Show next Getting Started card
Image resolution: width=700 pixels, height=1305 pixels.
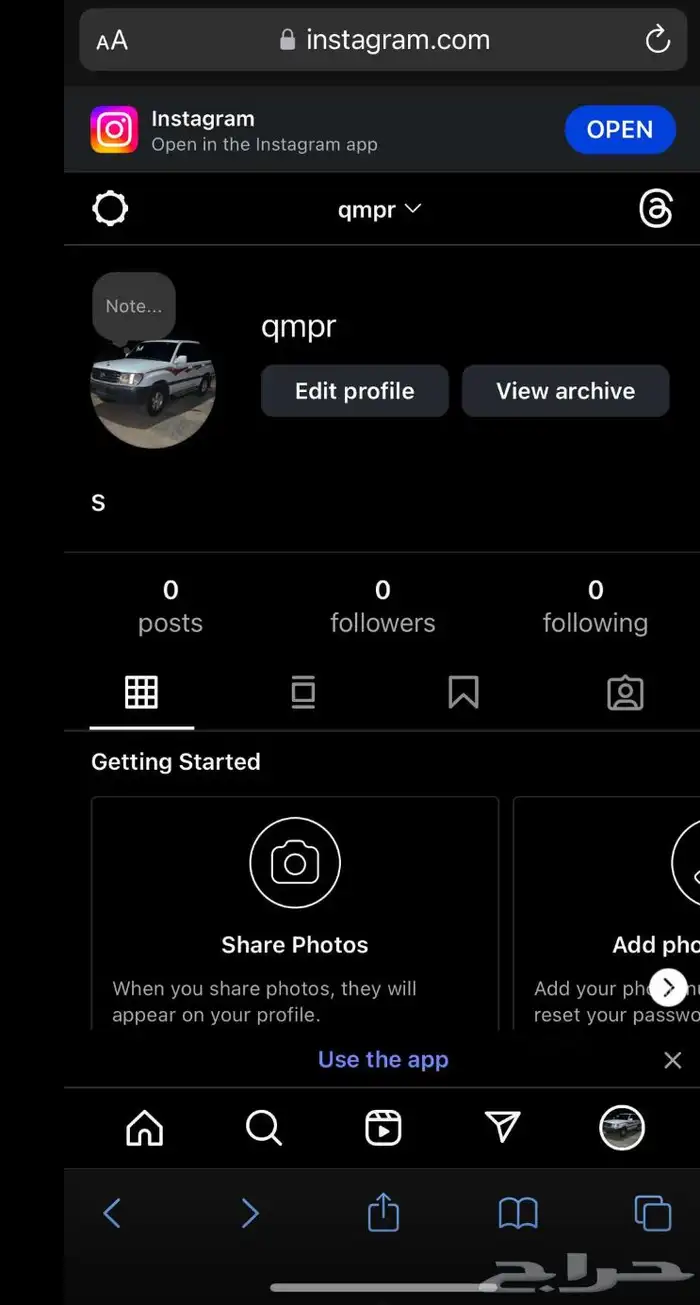coord(668,988)
